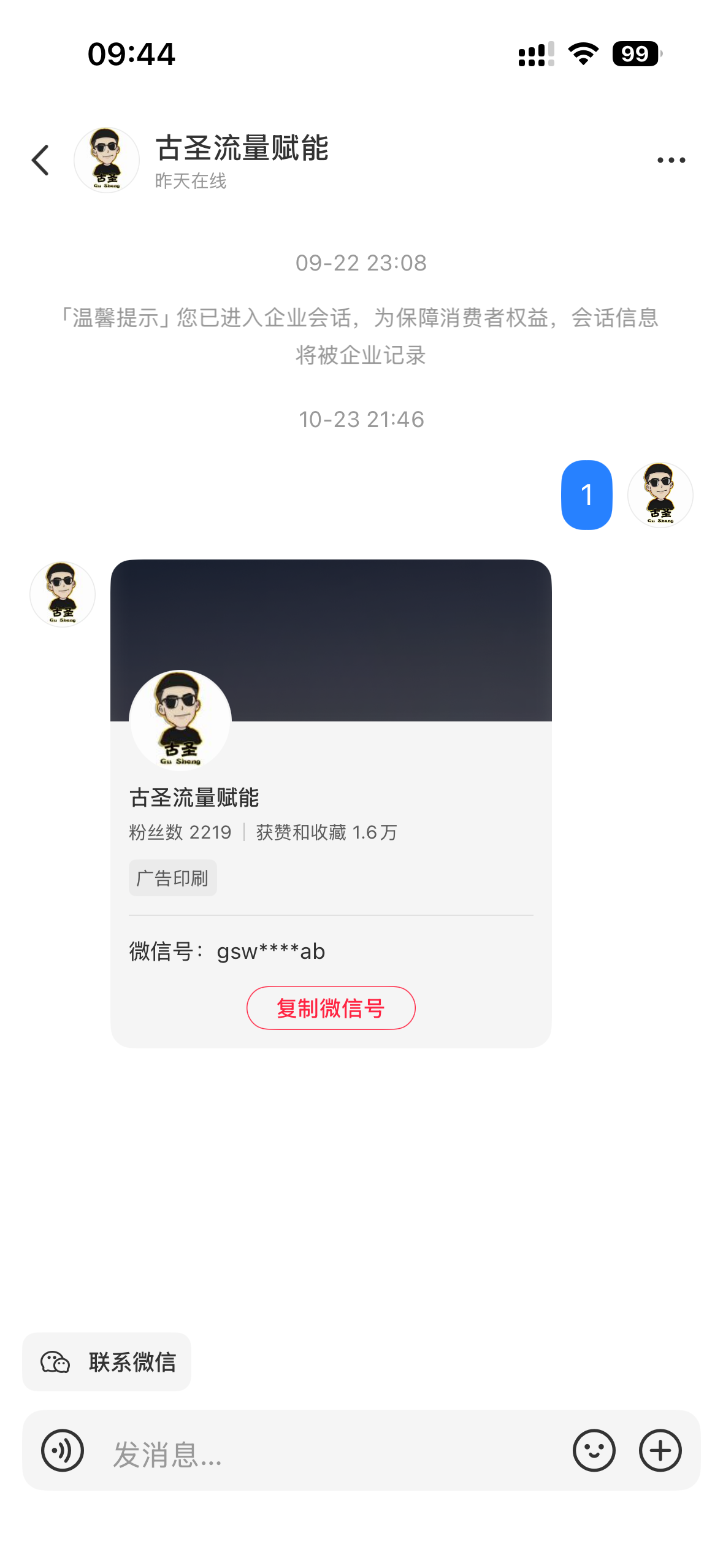
Task: Tap 古圣流量赋能's avatar in the top bar
Action: pyautogui.click(x=107, y=161)
